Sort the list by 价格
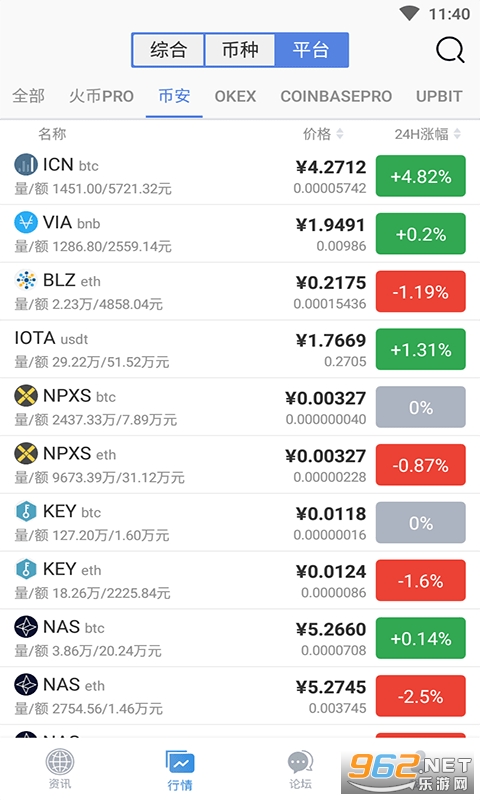The image size is (480, 800). tap(323, 134)
